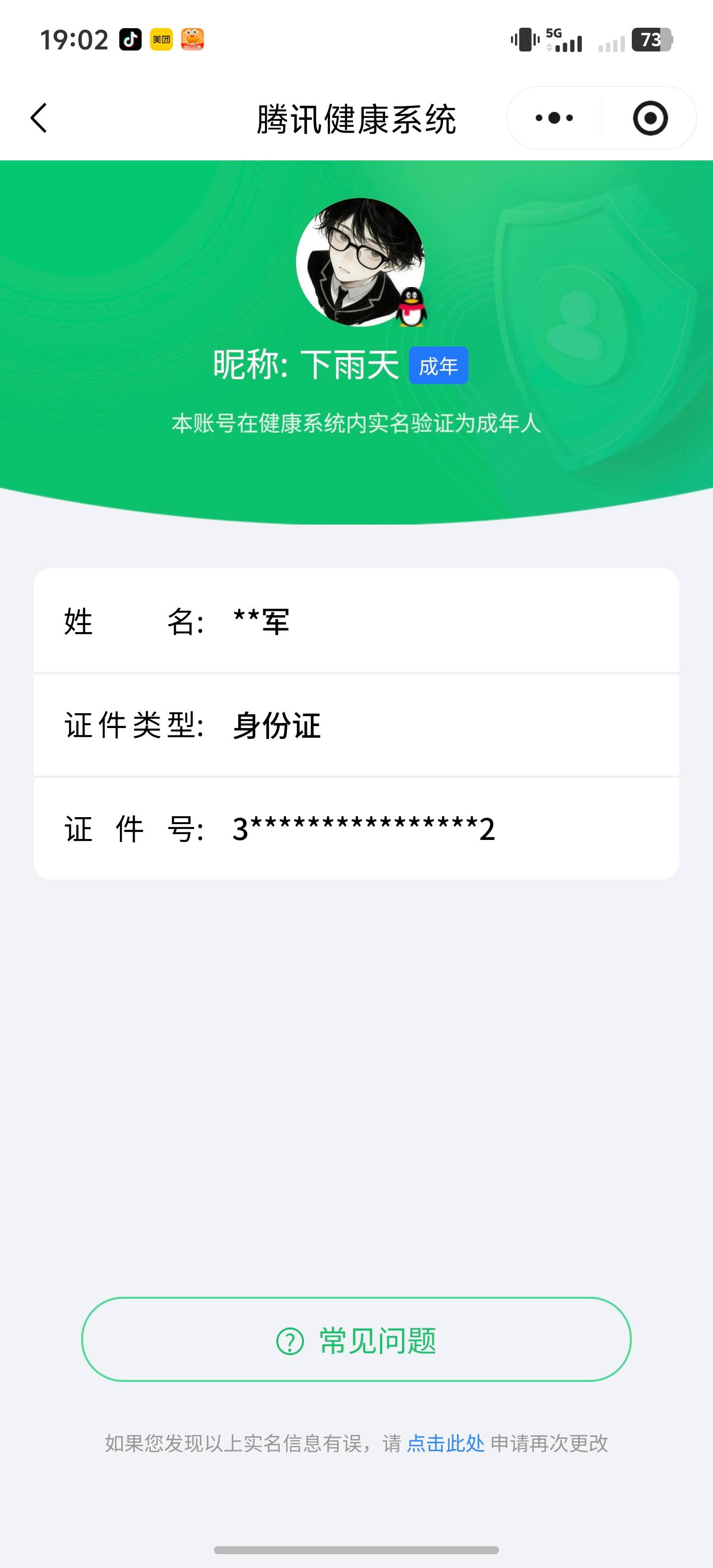Image resolution: width=713 pixels, height=1568 pixels.
Task: Close the mini-program with the capsule circle button
Action: pos(649,118)
